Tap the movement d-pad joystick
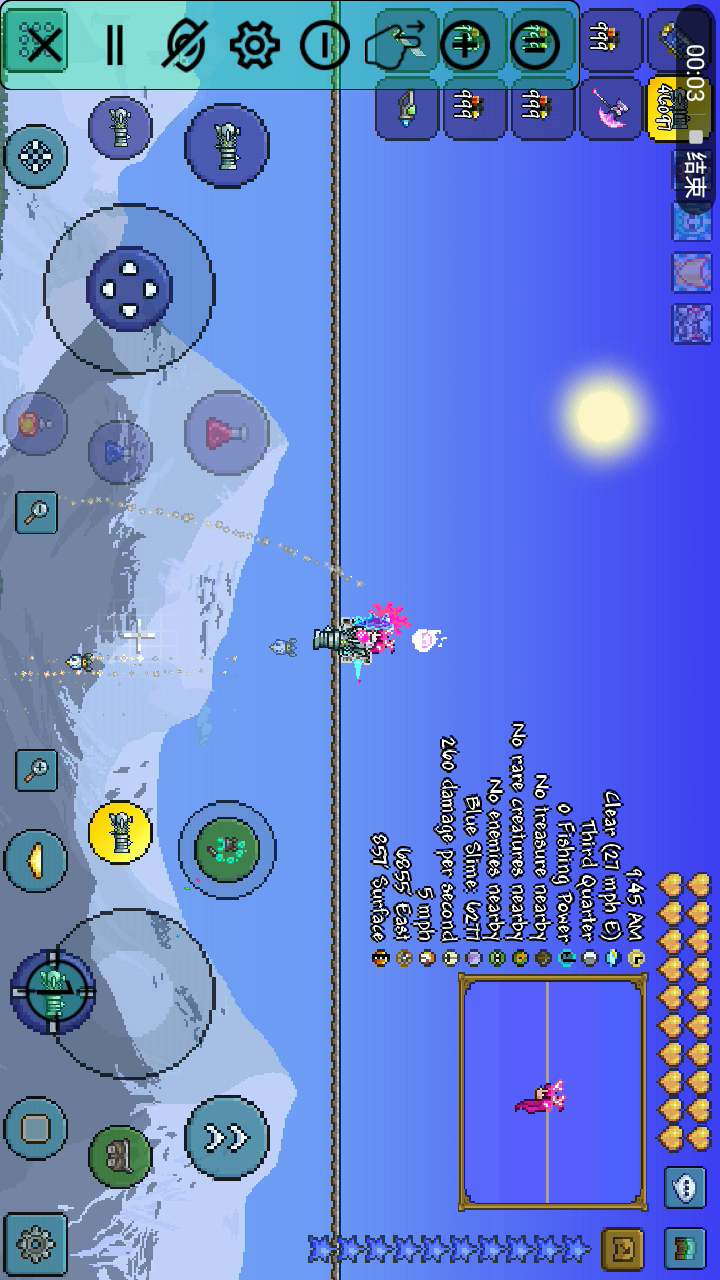The image size is (720, 1280). (x=129, y=289)
